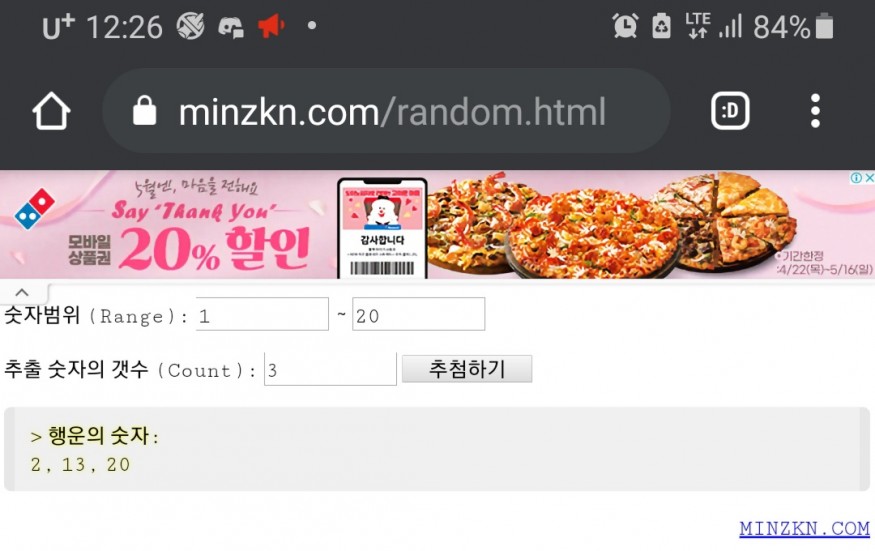Open the browser overflow menu
The height and width of the screenshot is (551, 875).
point(816,111)
